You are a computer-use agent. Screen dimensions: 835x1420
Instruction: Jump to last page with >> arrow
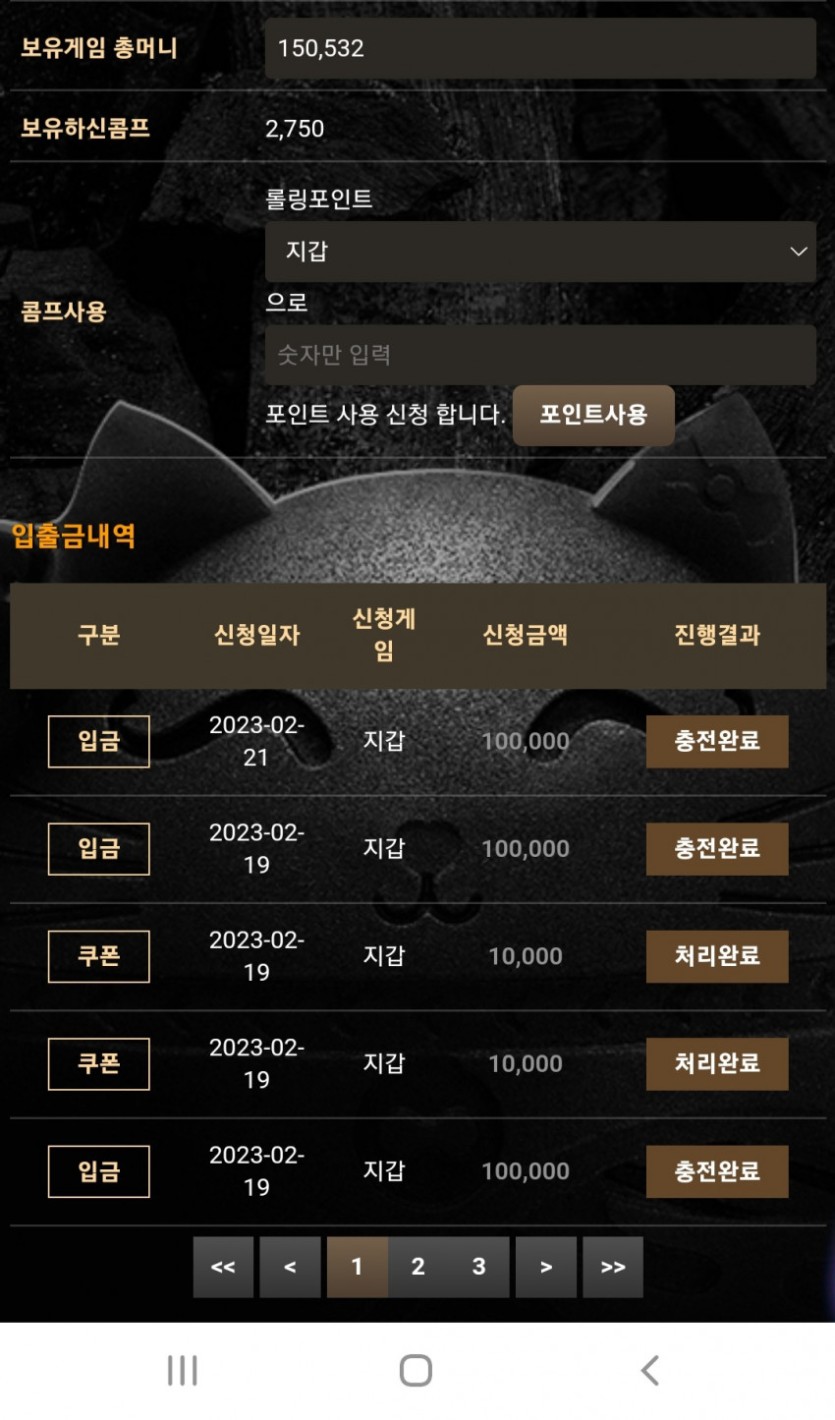(x=612, y=1267)
